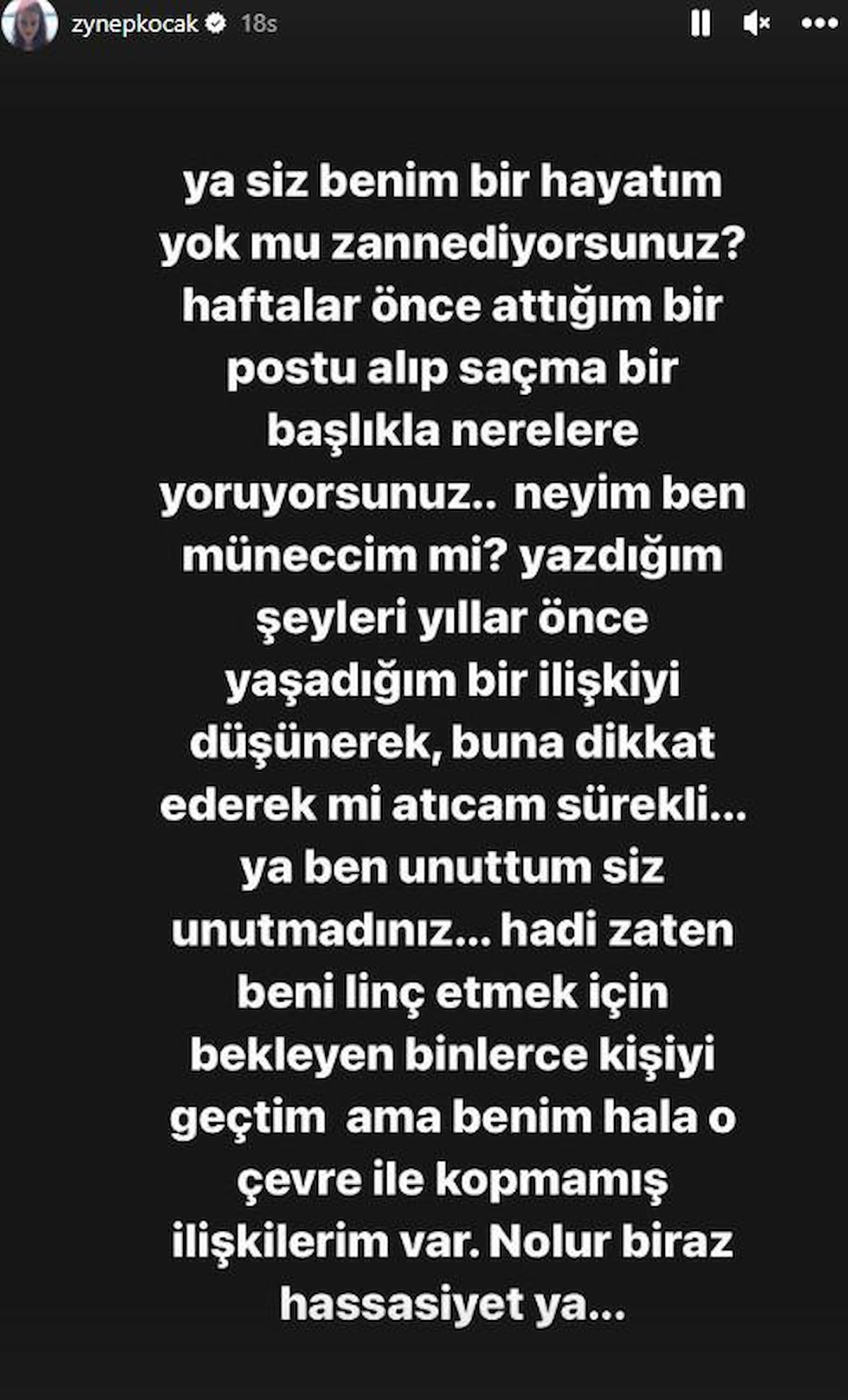This screenshot has width=848, height=1400.
Task: Open the three-dot overflow menu
Action: click(819, 23)
